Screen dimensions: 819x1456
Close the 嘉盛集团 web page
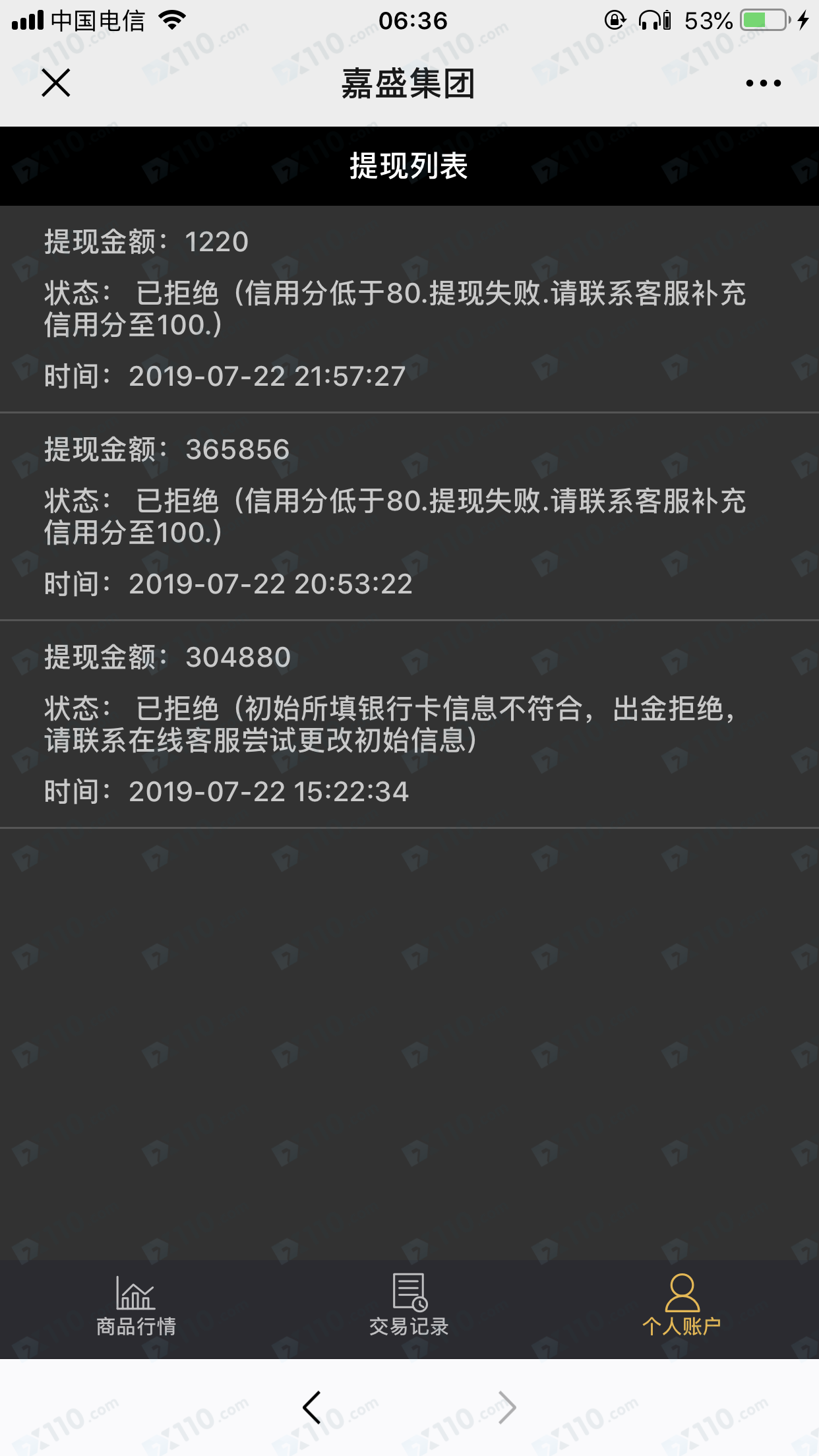click(x=55, y=83)
